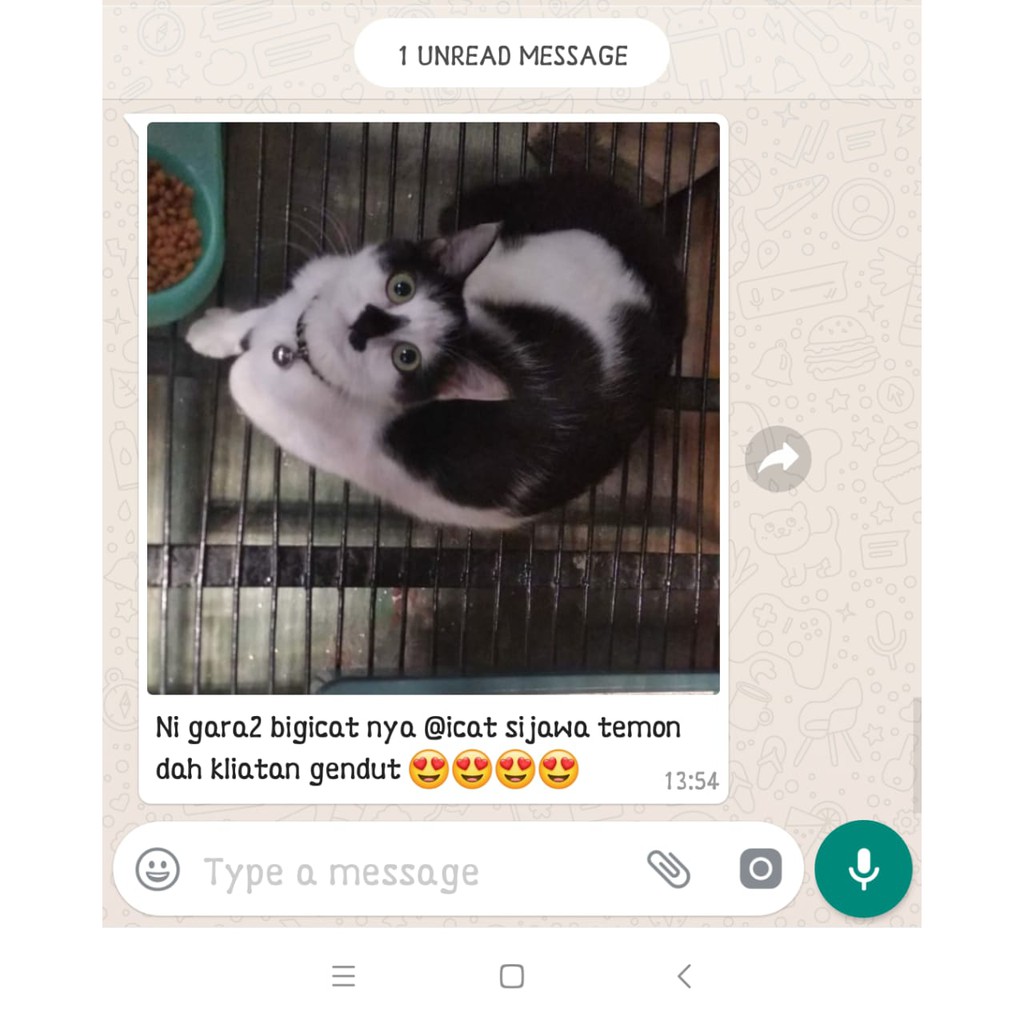Attach a file with the paperclip

pyautogui.click(x=668, y=869)
